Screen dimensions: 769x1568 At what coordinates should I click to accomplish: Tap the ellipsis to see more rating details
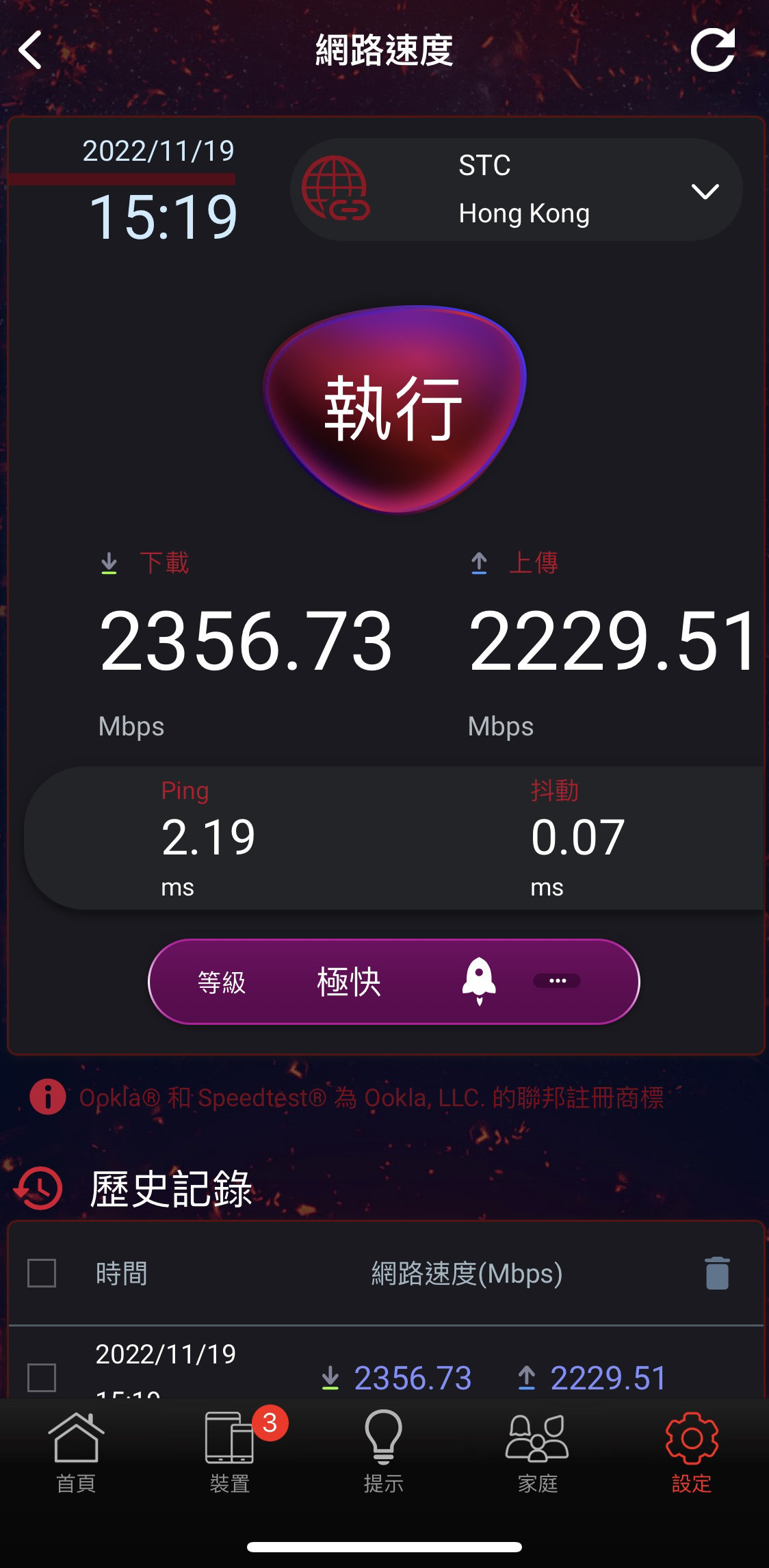[557, 981]
